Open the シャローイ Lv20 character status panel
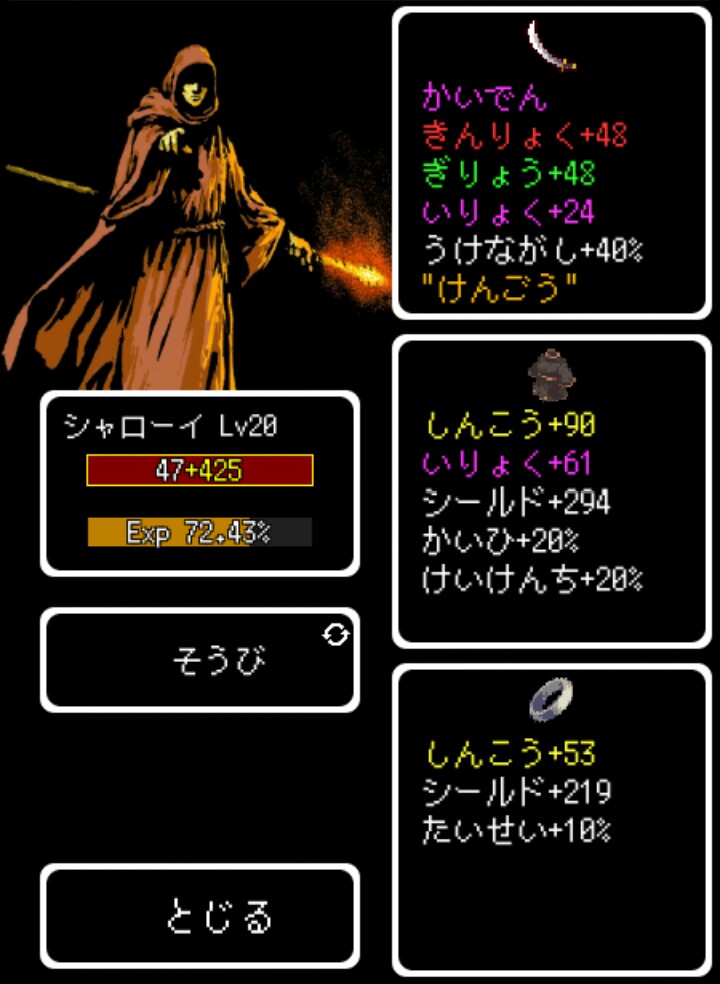The height and width of the screenshot is (984, 720). pyautogui.click(x=200, y=483)
